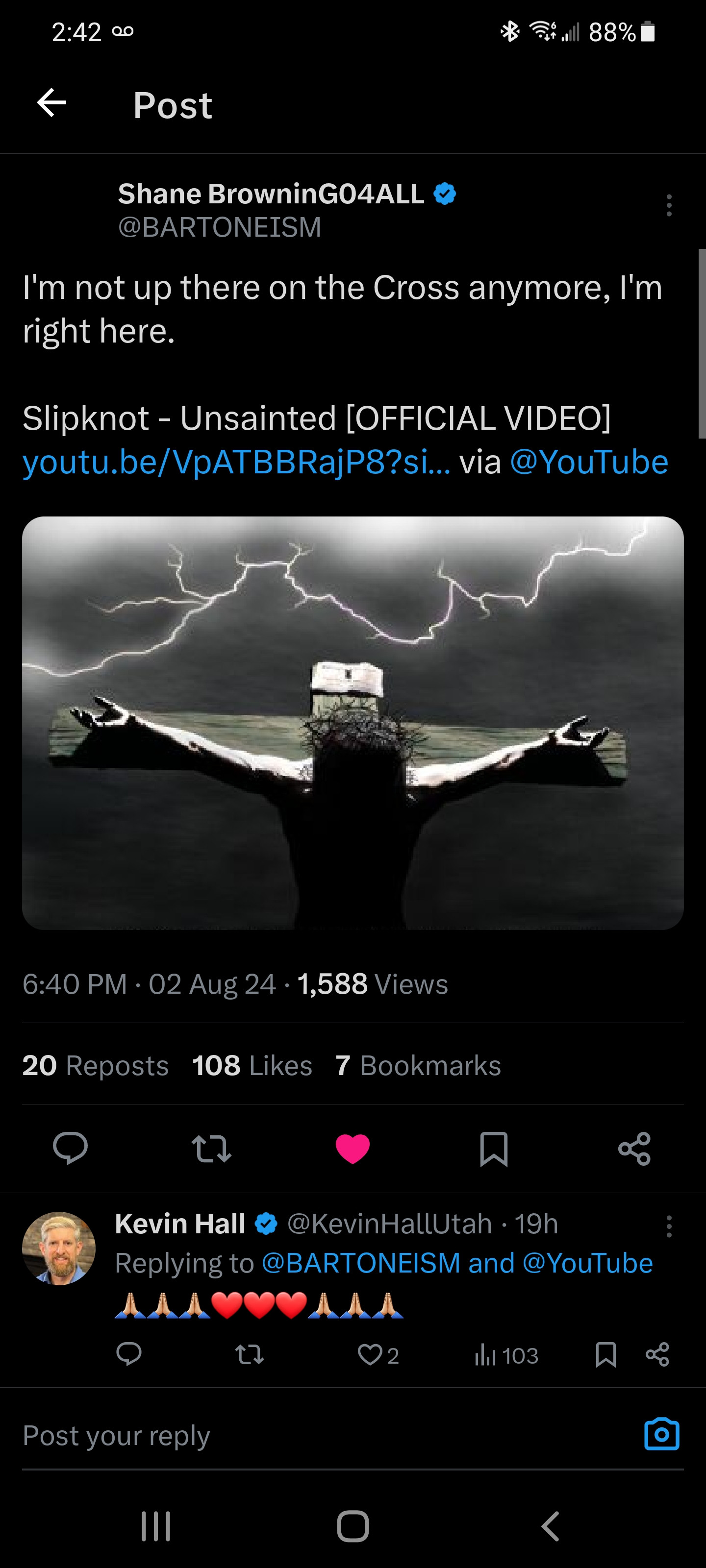Open overflow menu on Kevin Hall's reply
This screenshot has height=1568, width=706.
coord(669,1226)
